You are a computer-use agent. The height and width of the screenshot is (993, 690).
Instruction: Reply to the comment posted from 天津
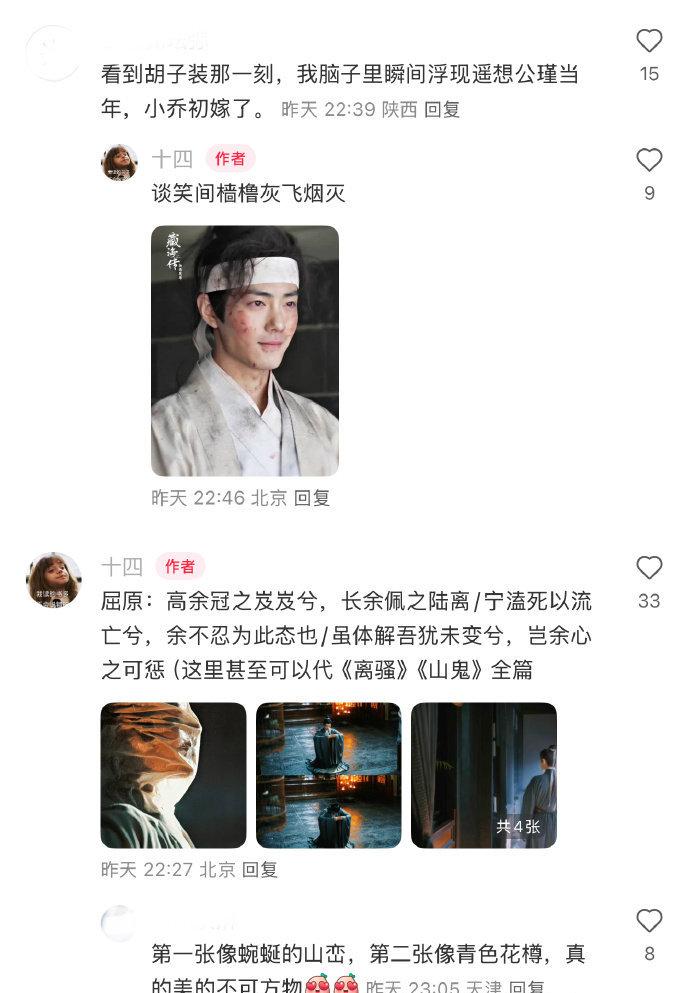(526, 987)
